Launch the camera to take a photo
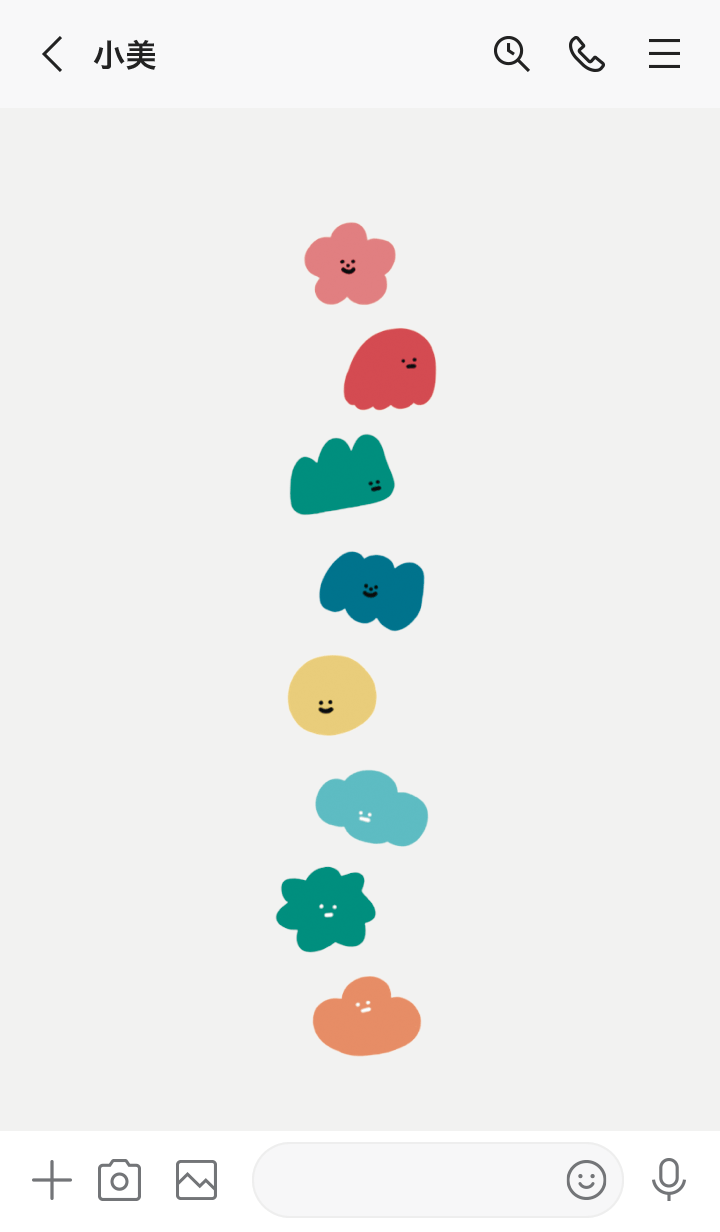This screenshot has height=1232, width=720. point(119,1180)
